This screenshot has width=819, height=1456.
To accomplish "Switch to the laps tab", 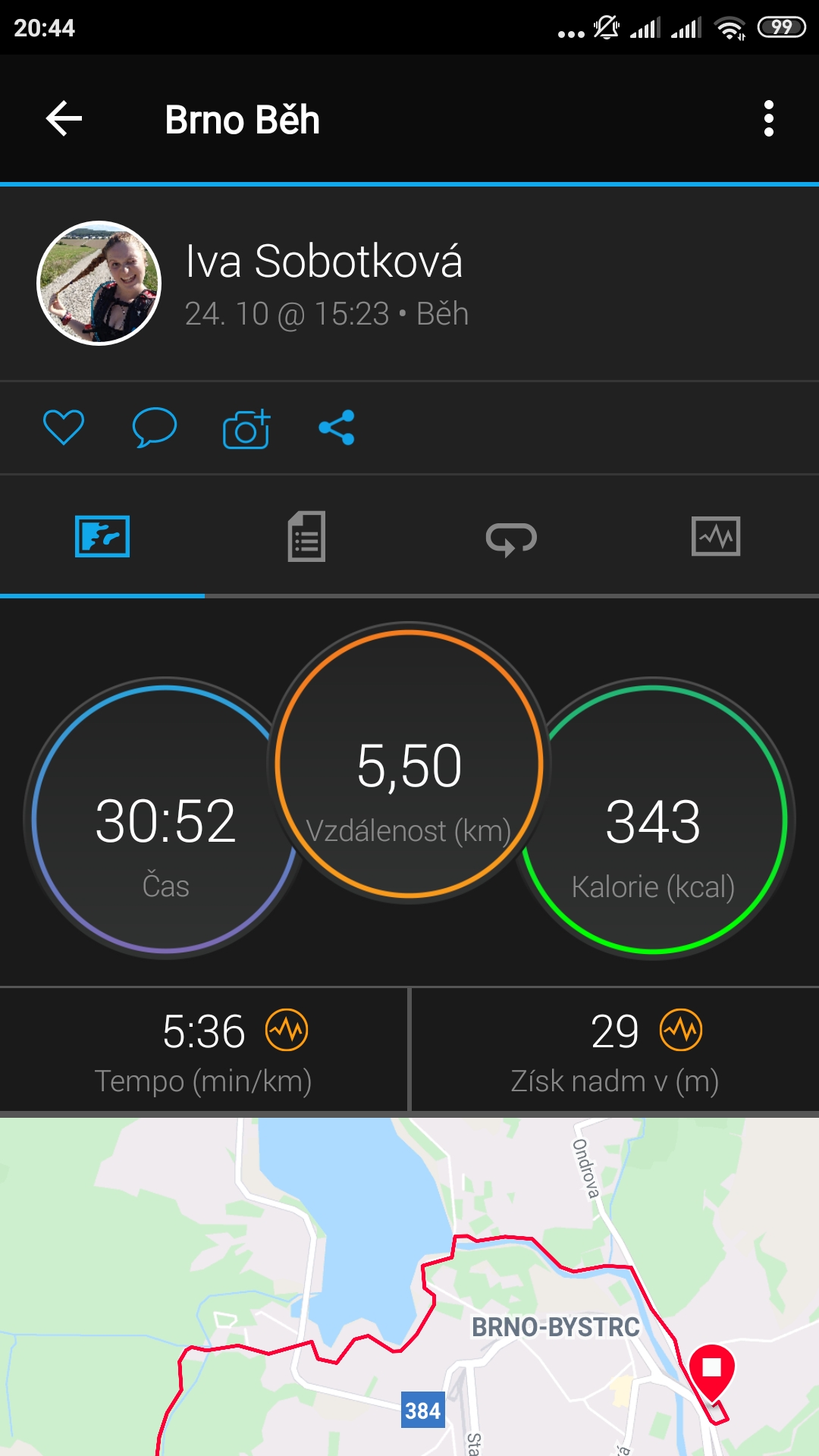I will point(511,539).
